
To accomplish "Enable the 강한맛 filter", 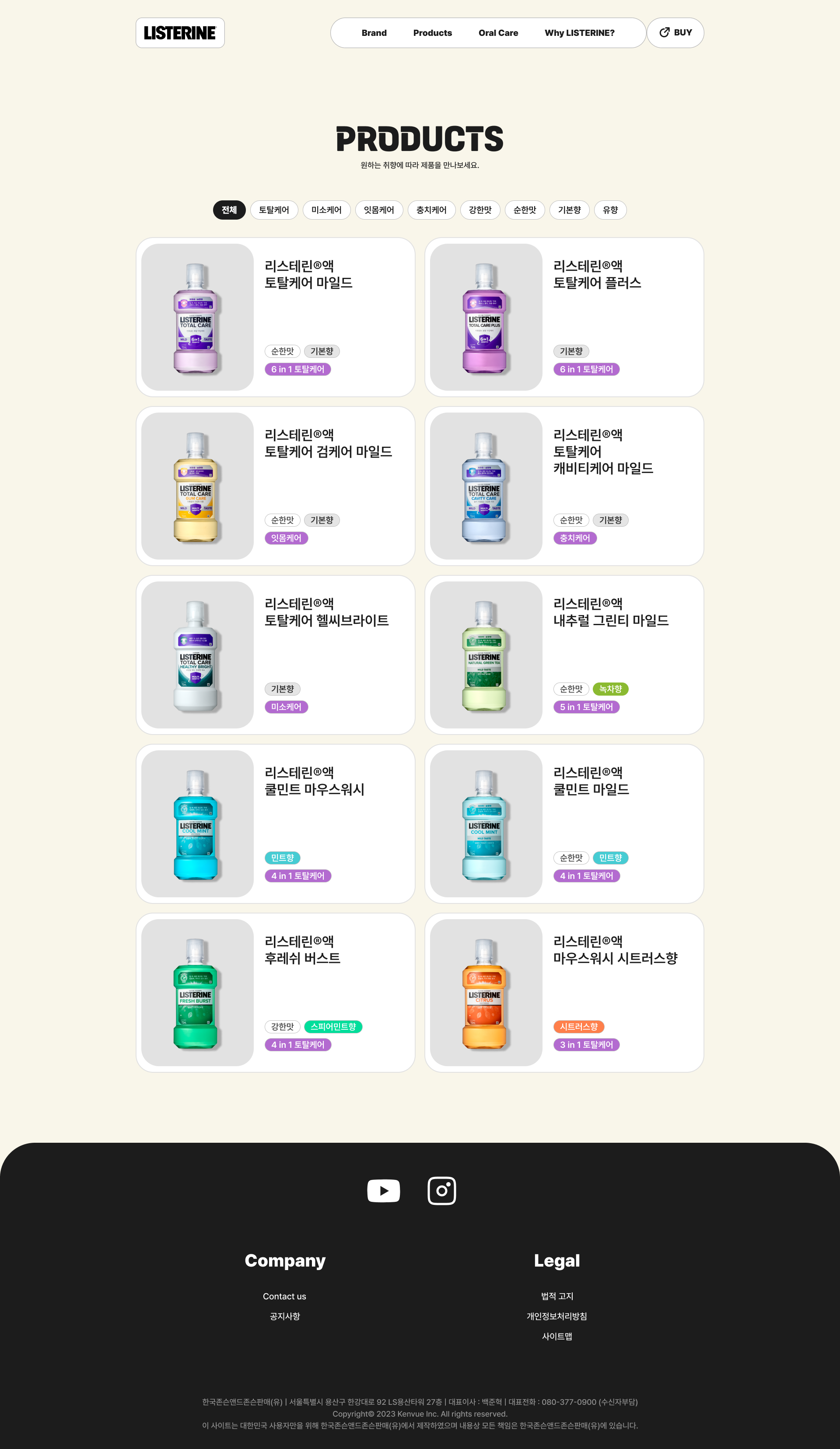I will [479, 210].
